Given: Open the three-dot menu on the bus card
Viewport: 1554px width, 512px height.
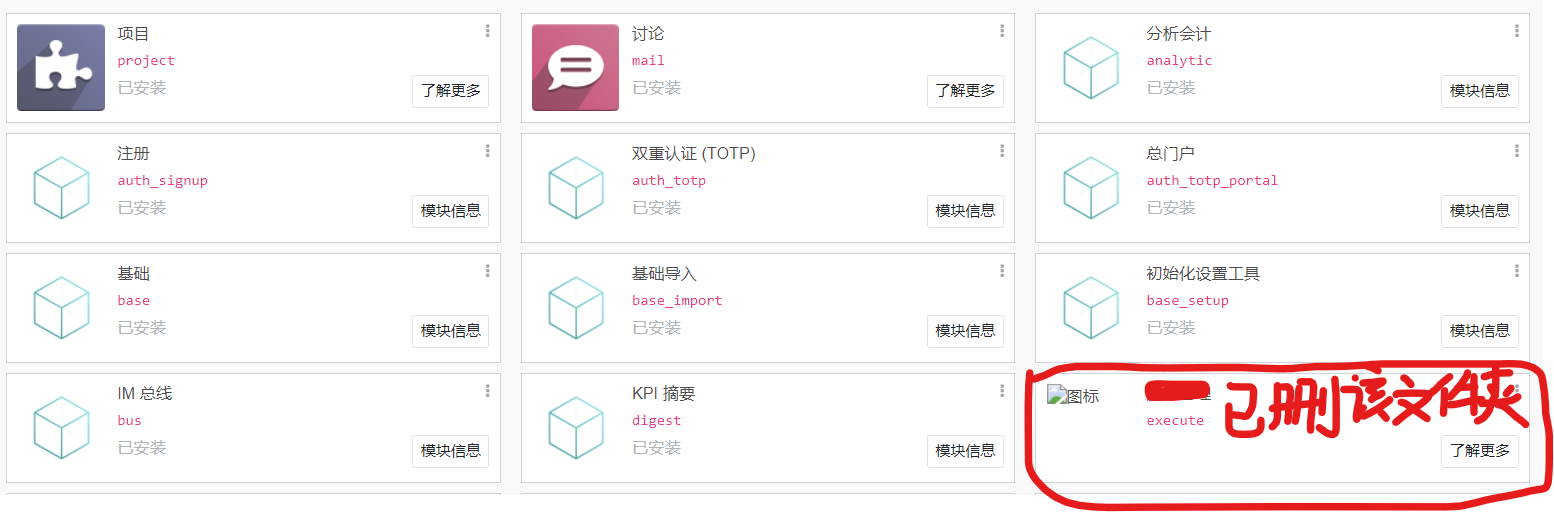Looking at the screenshot, I should [x=488, y=391].
